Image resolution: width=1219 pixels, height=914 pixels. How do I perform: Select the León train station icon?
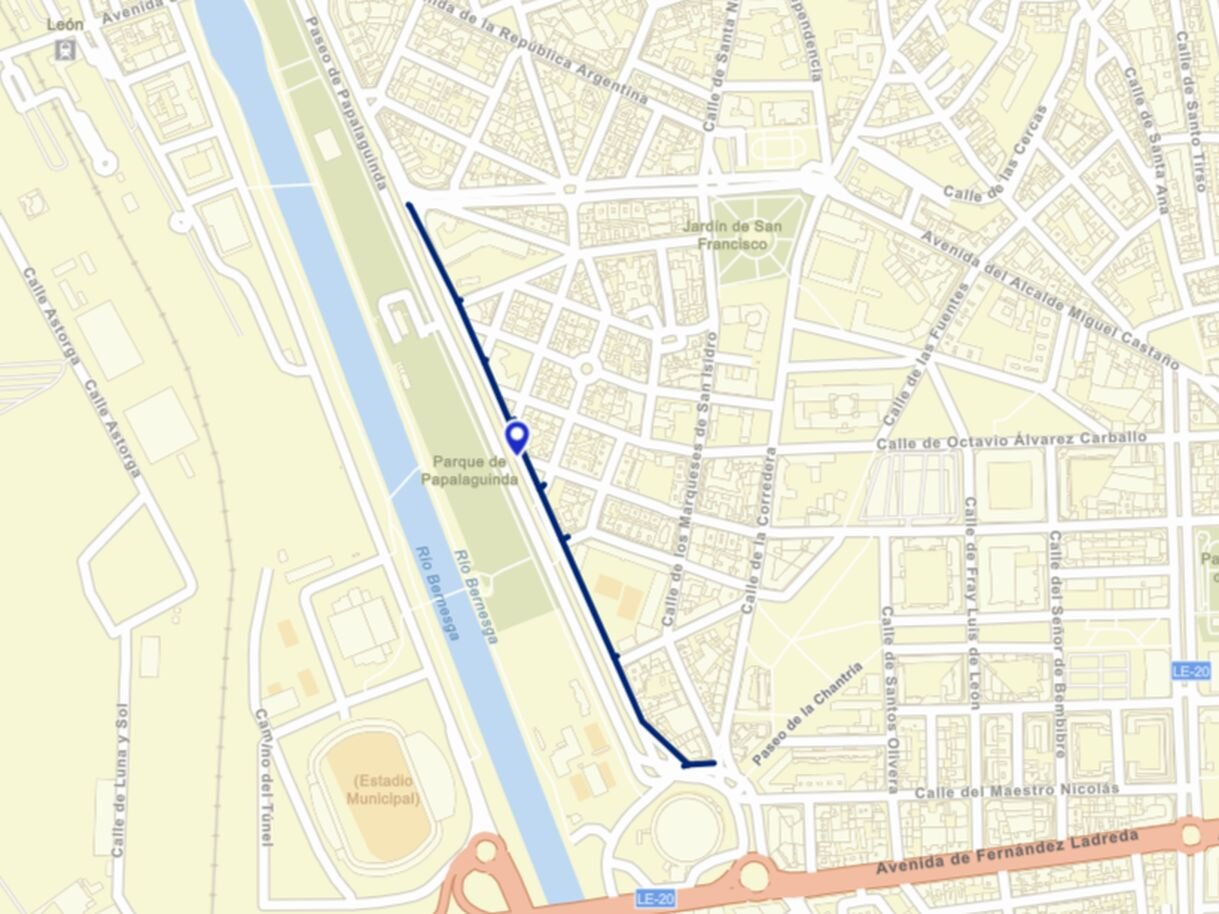click(x=66, y=49)
